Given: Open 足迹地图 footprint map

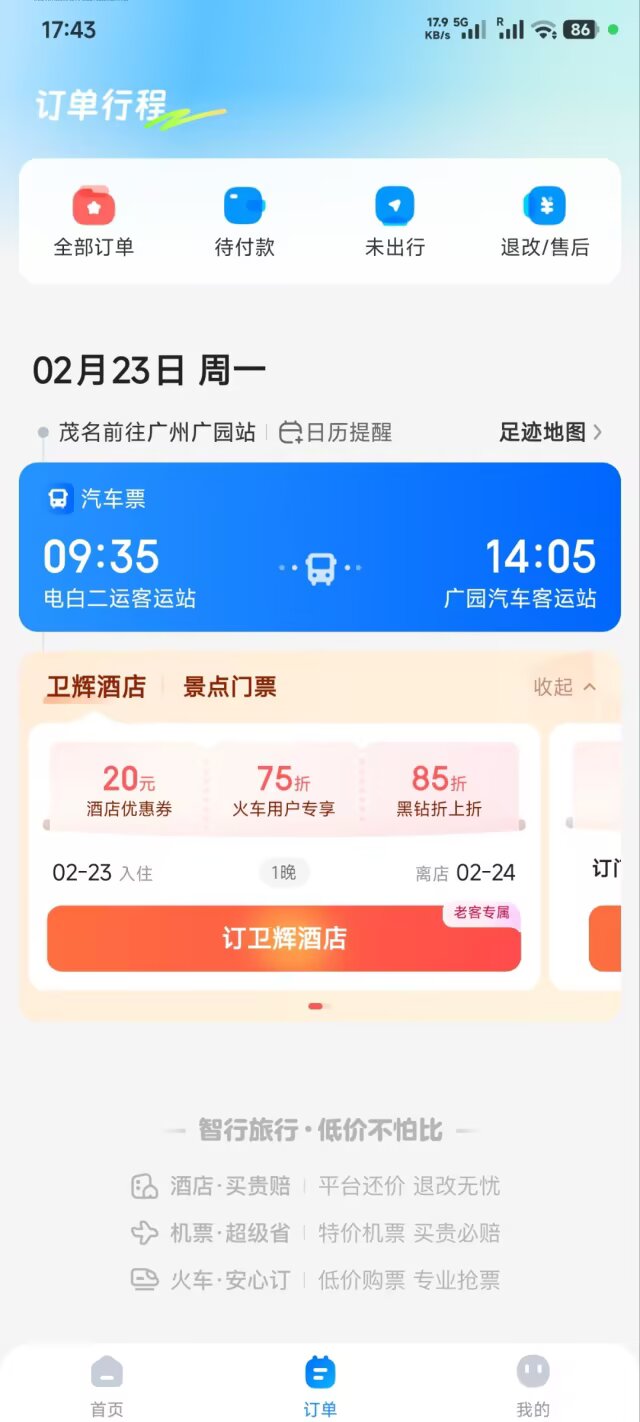Looking at the screenshot, I should point(551,432).
